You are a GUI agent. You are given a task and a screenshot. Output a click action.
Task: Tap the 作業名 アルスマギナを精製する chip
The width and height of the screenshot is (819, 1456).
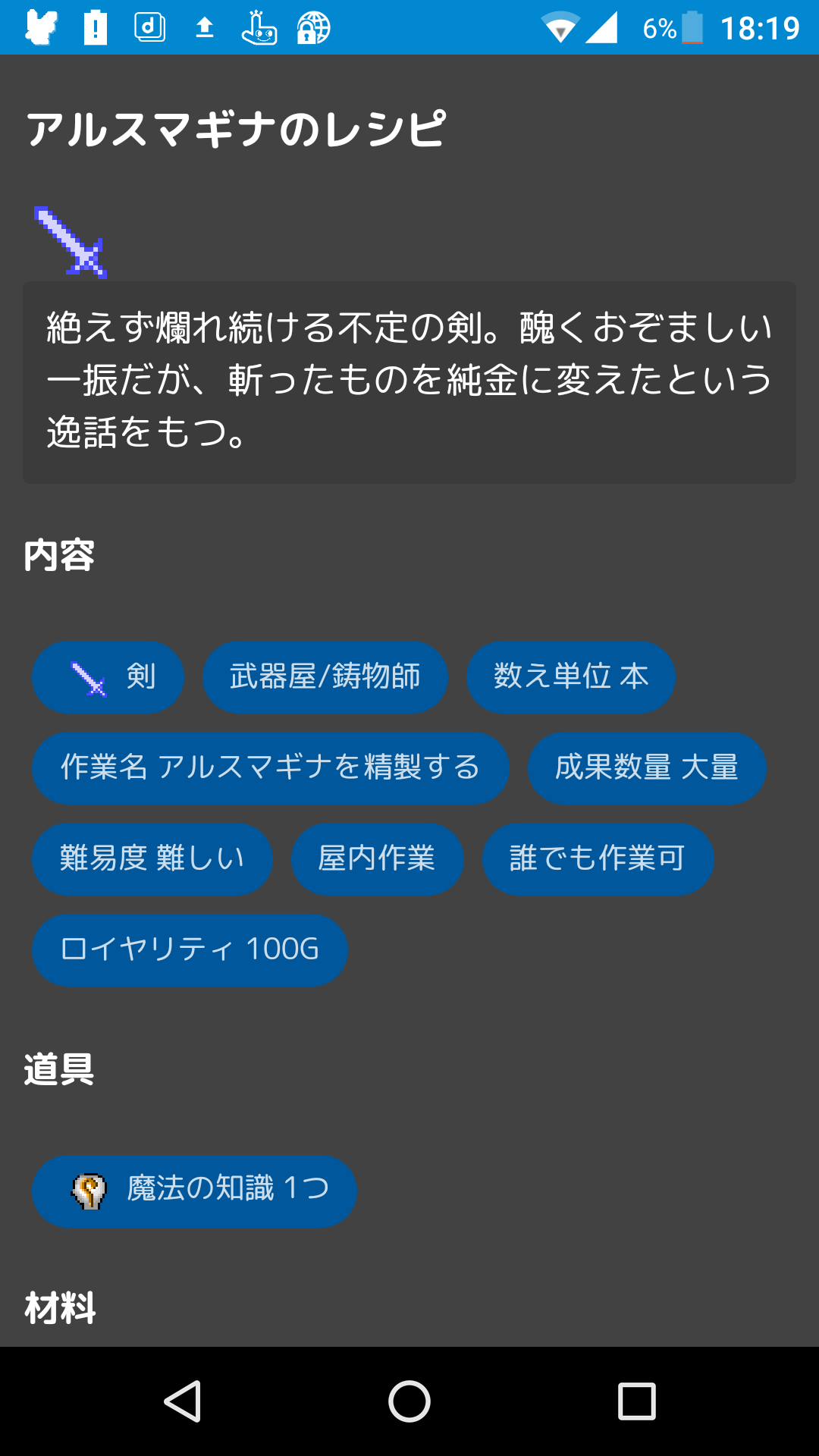tap(270, 768)
